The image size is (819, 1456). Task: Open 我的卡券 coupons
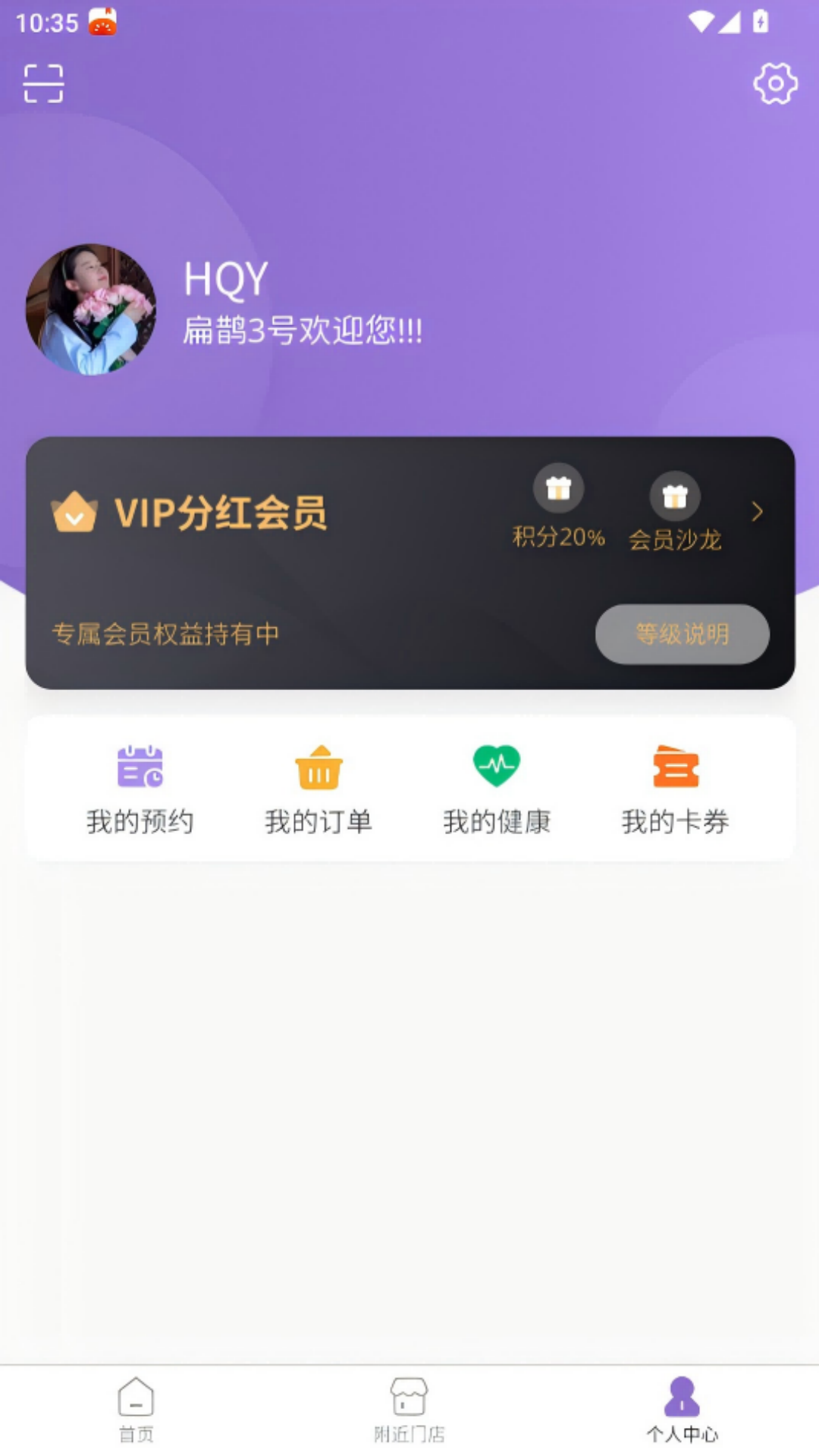coord(675,789)
